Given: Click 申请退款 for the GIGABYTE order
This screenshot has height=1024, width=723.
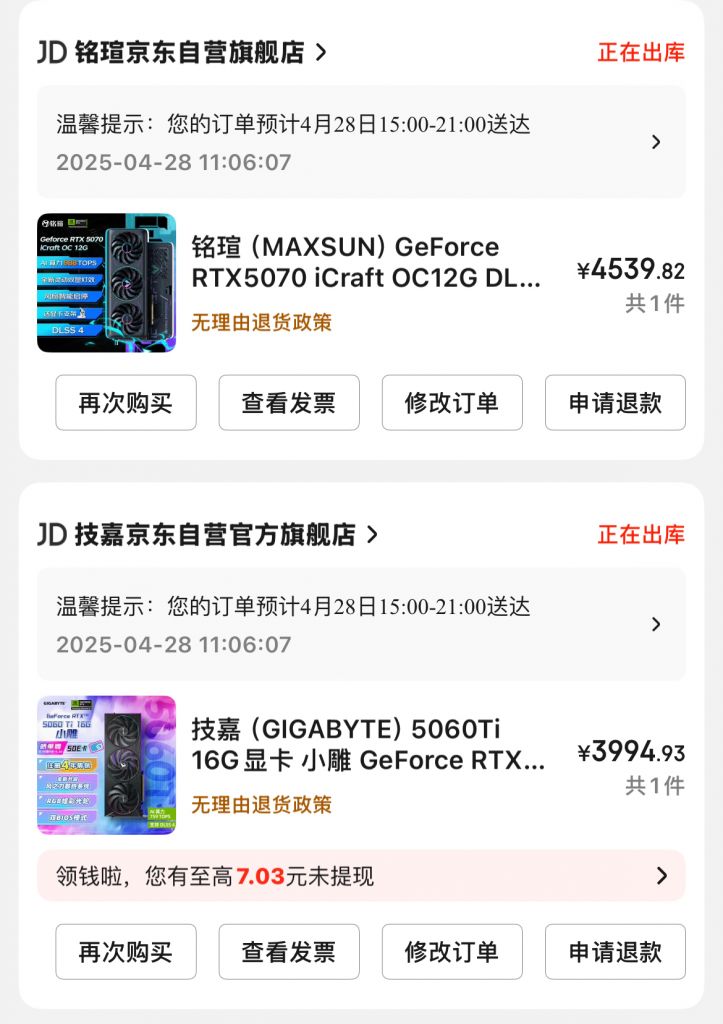Looking at the screenshot, I should (614, 952).
